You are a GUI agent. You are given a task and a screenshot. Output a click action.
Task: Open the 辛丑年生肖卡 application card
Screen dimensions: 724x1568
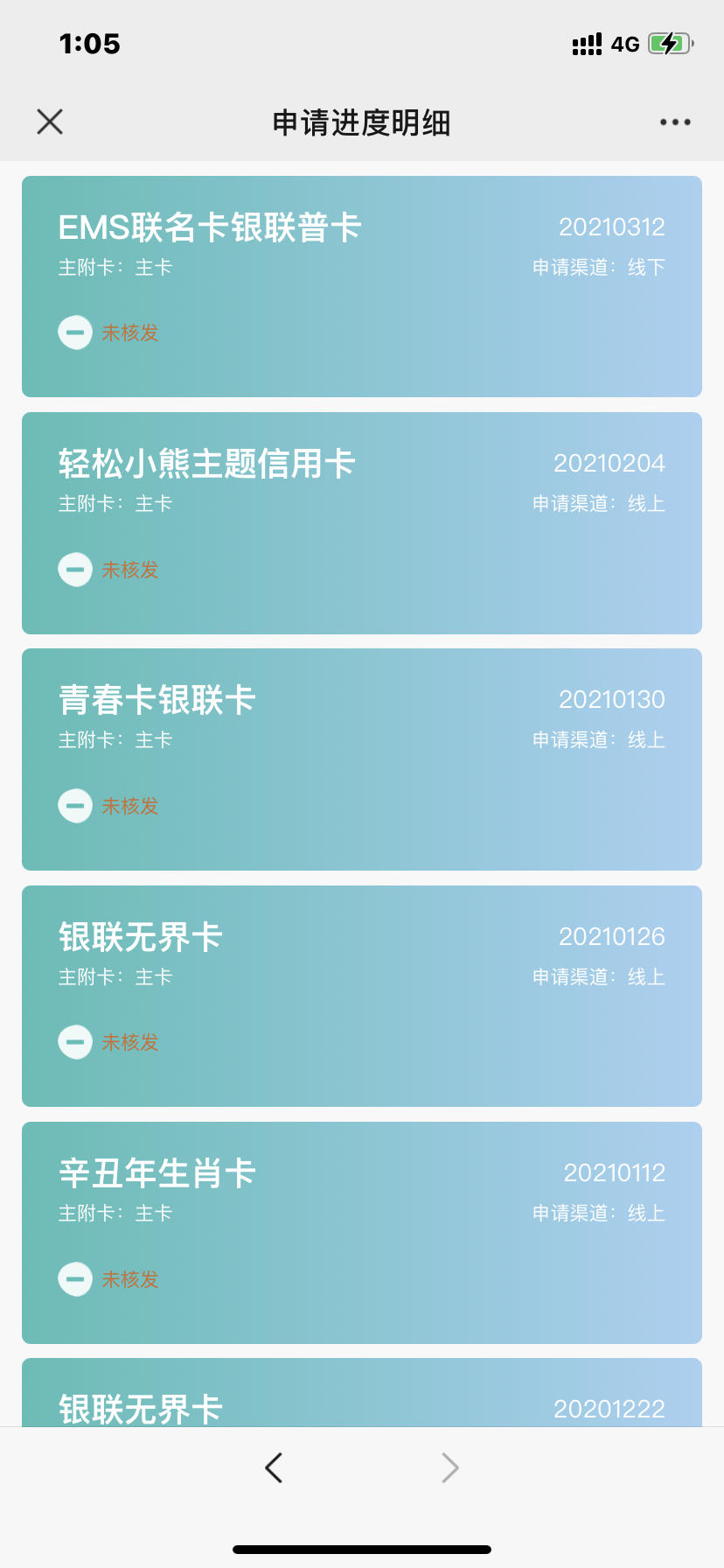coord(362,1233)
